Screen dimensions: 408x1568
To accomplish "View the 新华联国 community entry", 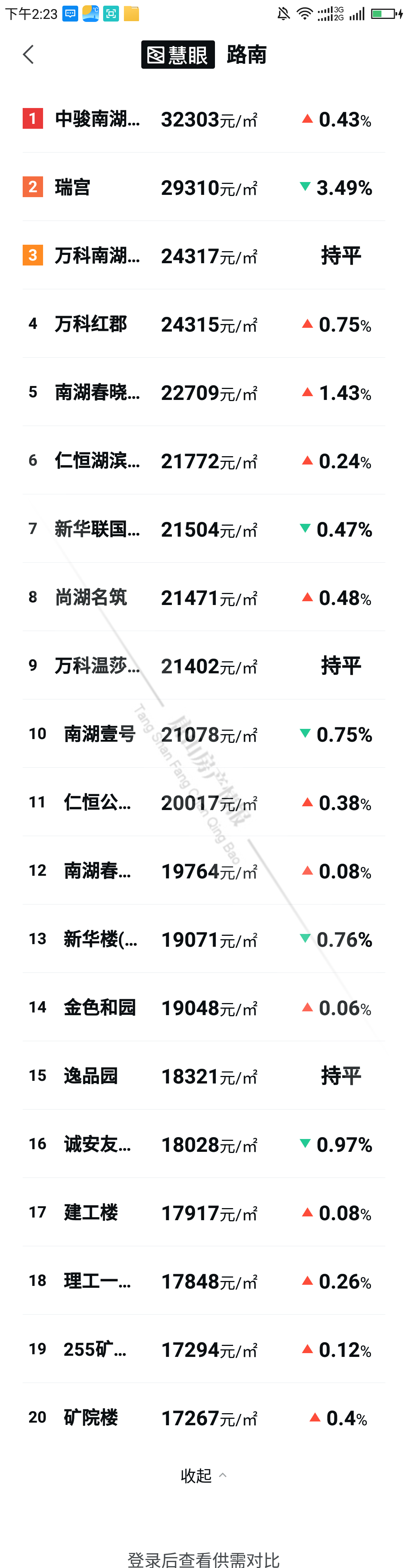I will [203, 529].
